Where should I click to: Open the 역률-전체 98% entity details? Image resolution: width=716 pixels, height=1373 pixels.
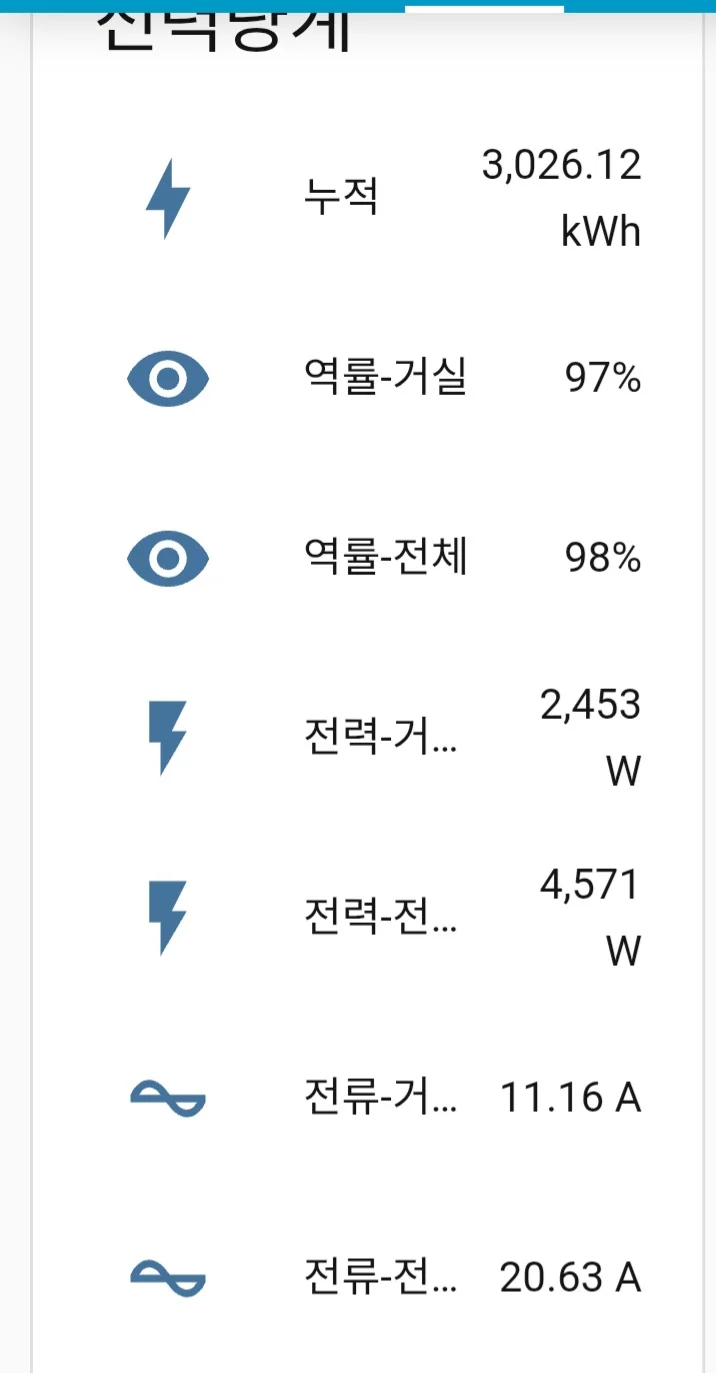[x=385, y=558]
